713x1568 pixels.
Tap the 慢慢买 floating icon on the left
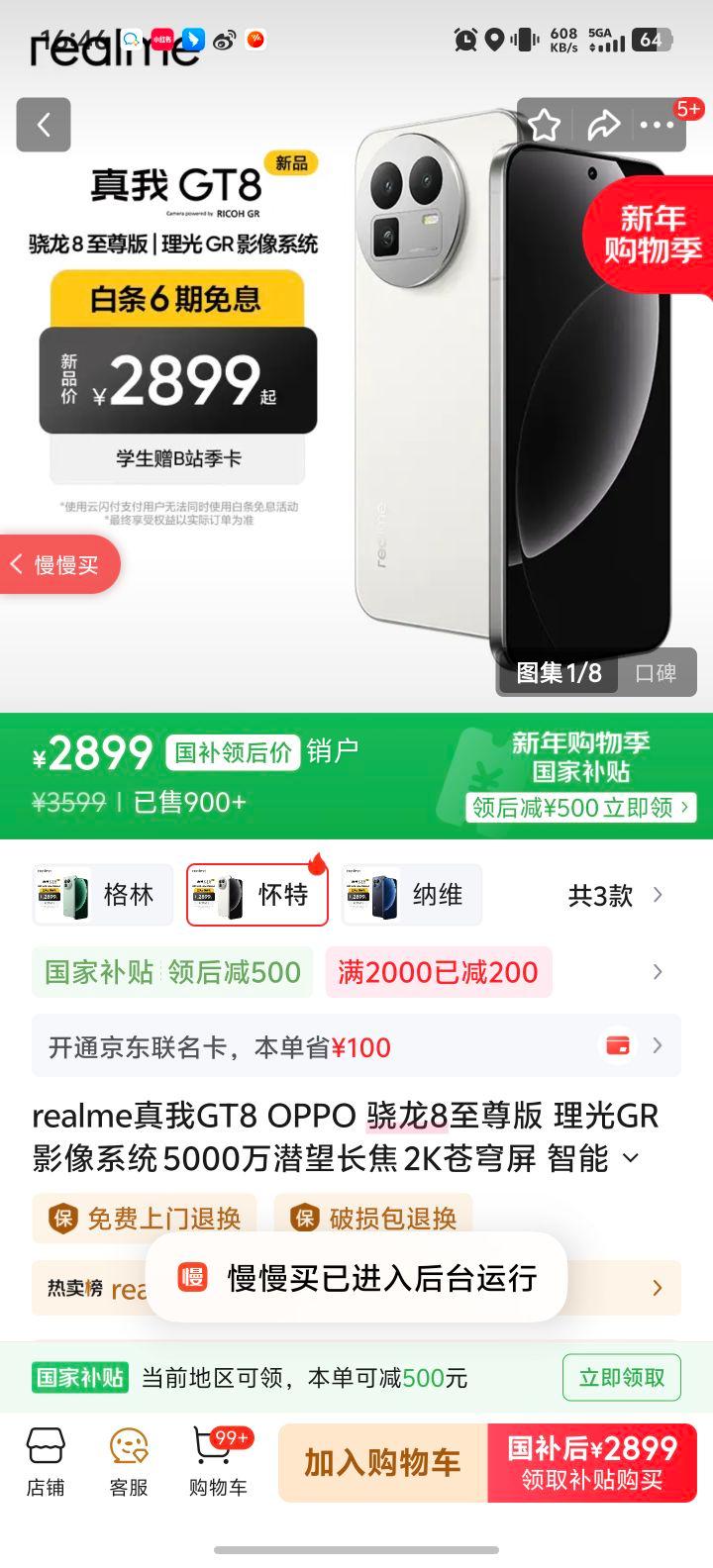(x=54, y=562)
